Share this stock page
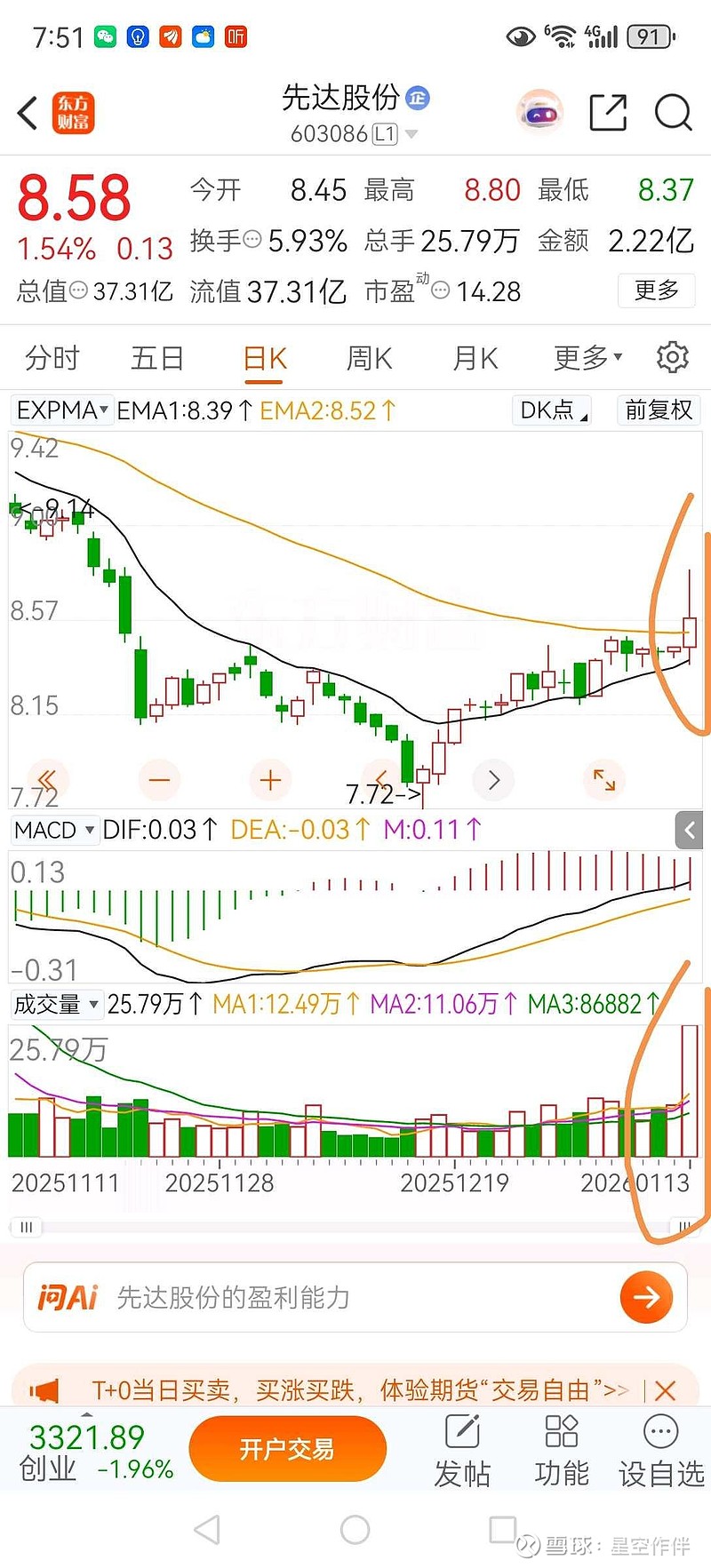The width and height of the screenshot is (711, 1568). pyautogui.click(x=608, y=113)
